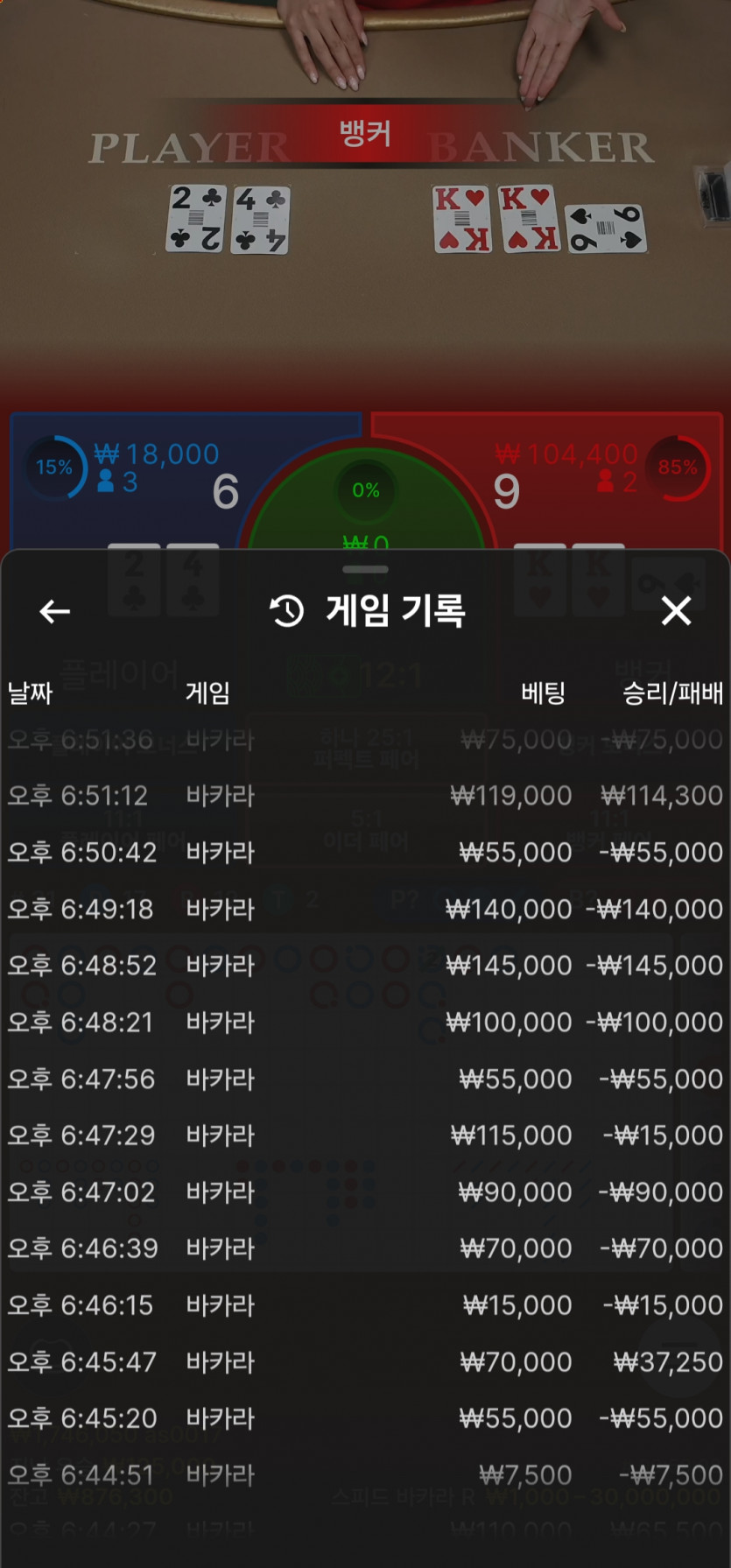View the 오후 6:46:15 round details
The image size is (731, 1568).
click(365, 1305)
